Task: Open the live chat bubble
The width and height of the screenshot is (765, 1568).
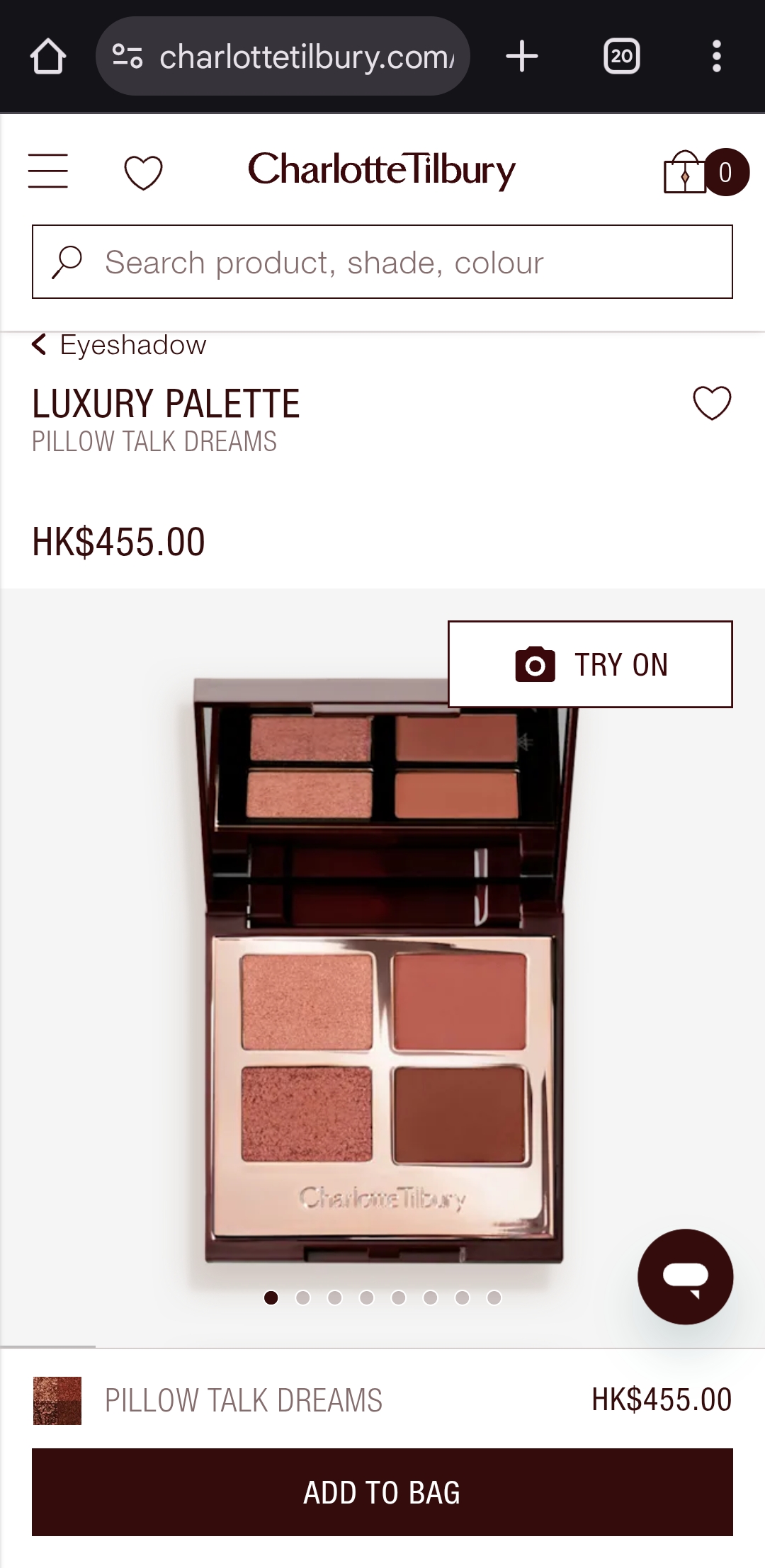Action: [x=685, y=1276]
